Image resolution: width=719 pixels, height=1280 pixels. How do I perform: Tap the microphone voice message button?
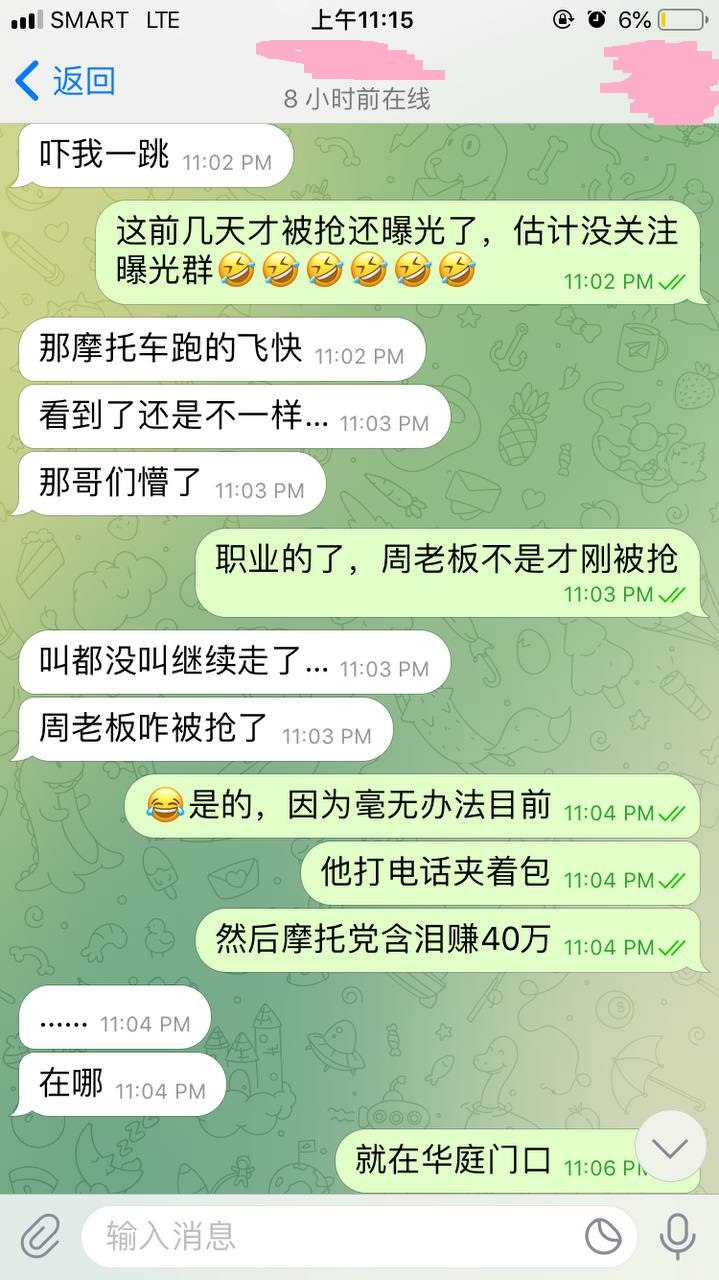[677, 1237]
